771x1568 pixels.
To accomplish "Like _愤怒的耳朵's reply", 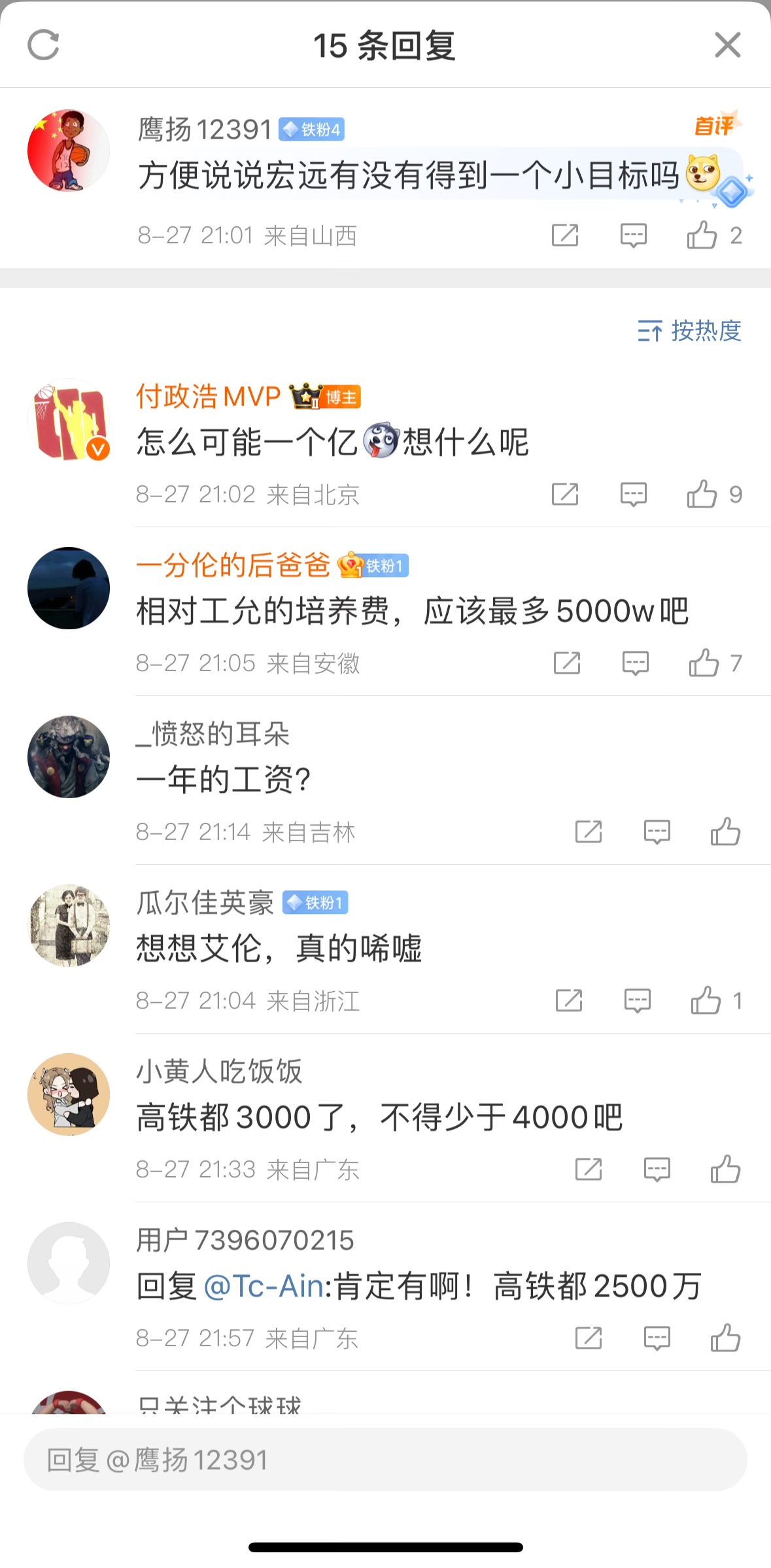I will (725, 831).
